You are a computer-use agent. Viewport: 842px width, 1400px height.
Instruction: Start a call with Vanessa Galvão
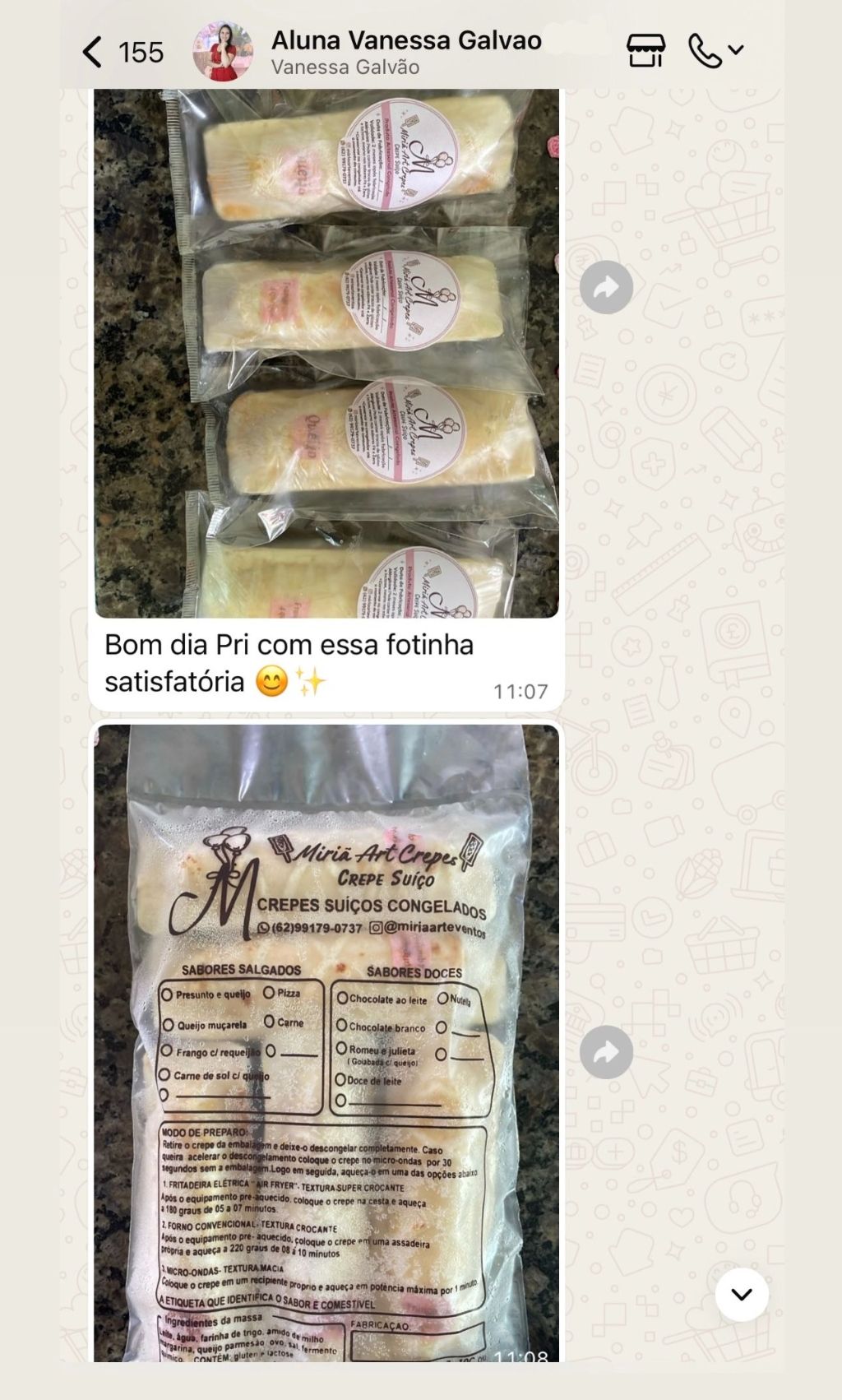(x=706, y=51)
